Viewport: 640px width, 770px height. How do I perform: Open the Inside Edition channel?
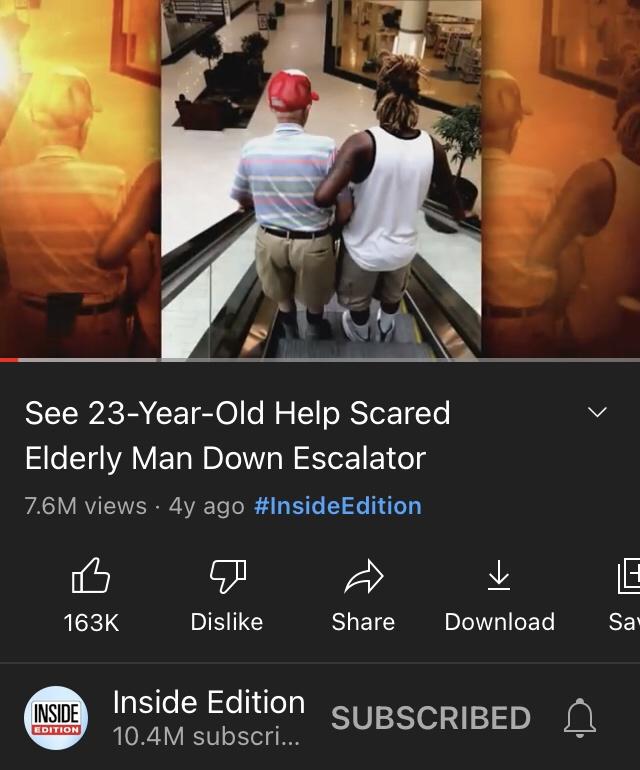[x=56, y=718]
